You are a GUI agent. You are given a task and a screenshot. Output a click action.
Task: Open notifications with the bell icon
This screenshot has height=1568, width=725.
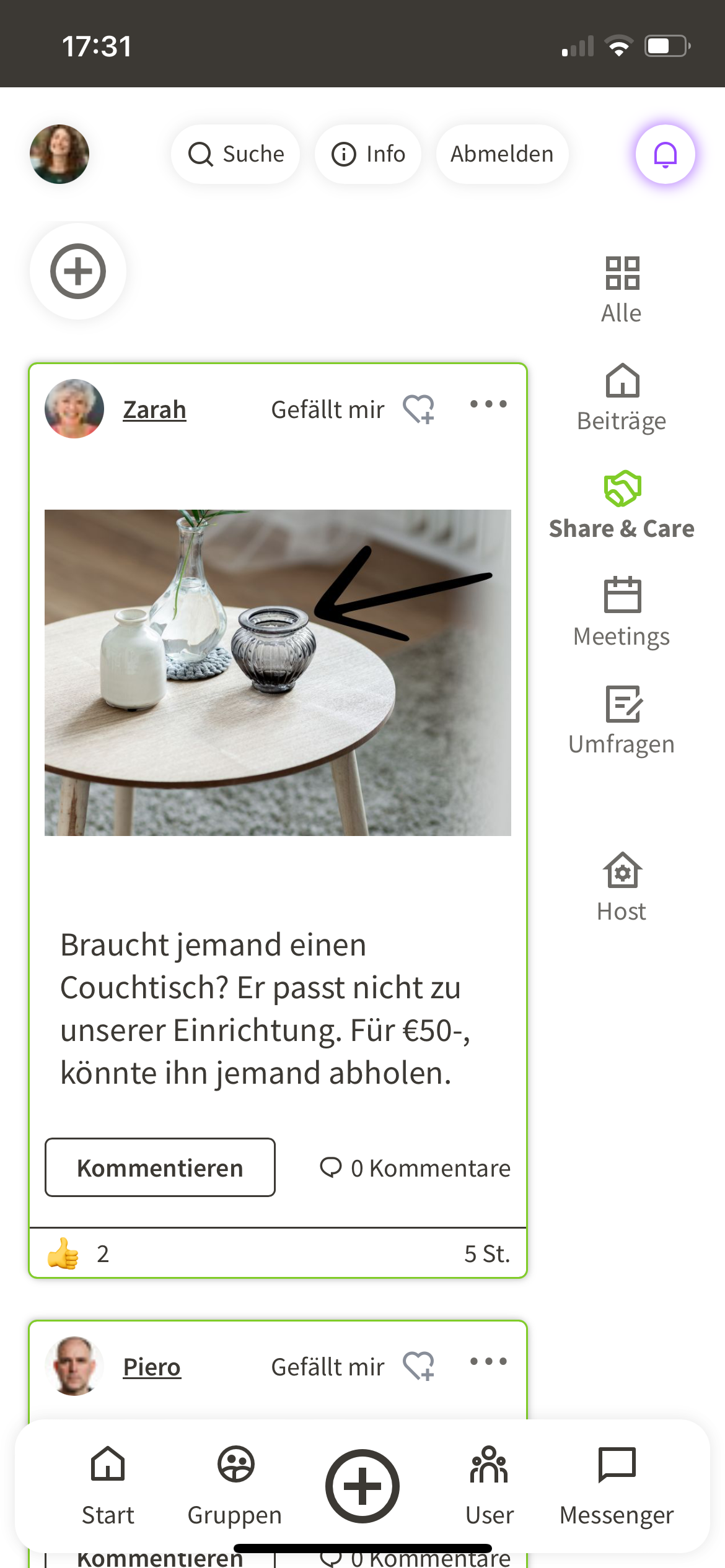pyautogui.click(x=664, y=154)
